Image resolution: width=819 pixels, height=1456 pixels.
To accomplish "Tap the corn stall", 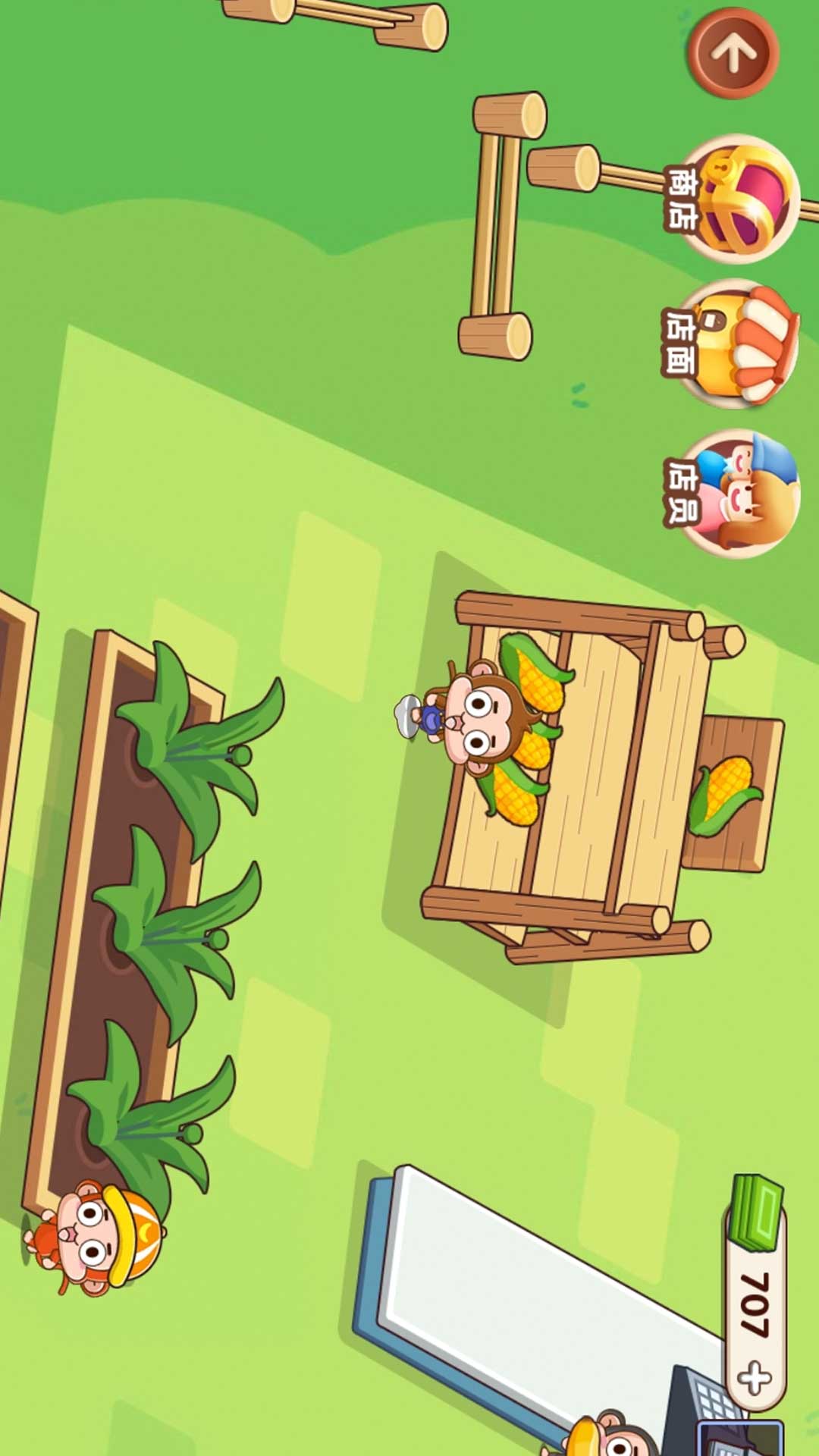I will pyautogui.click(x=584, y=773).
